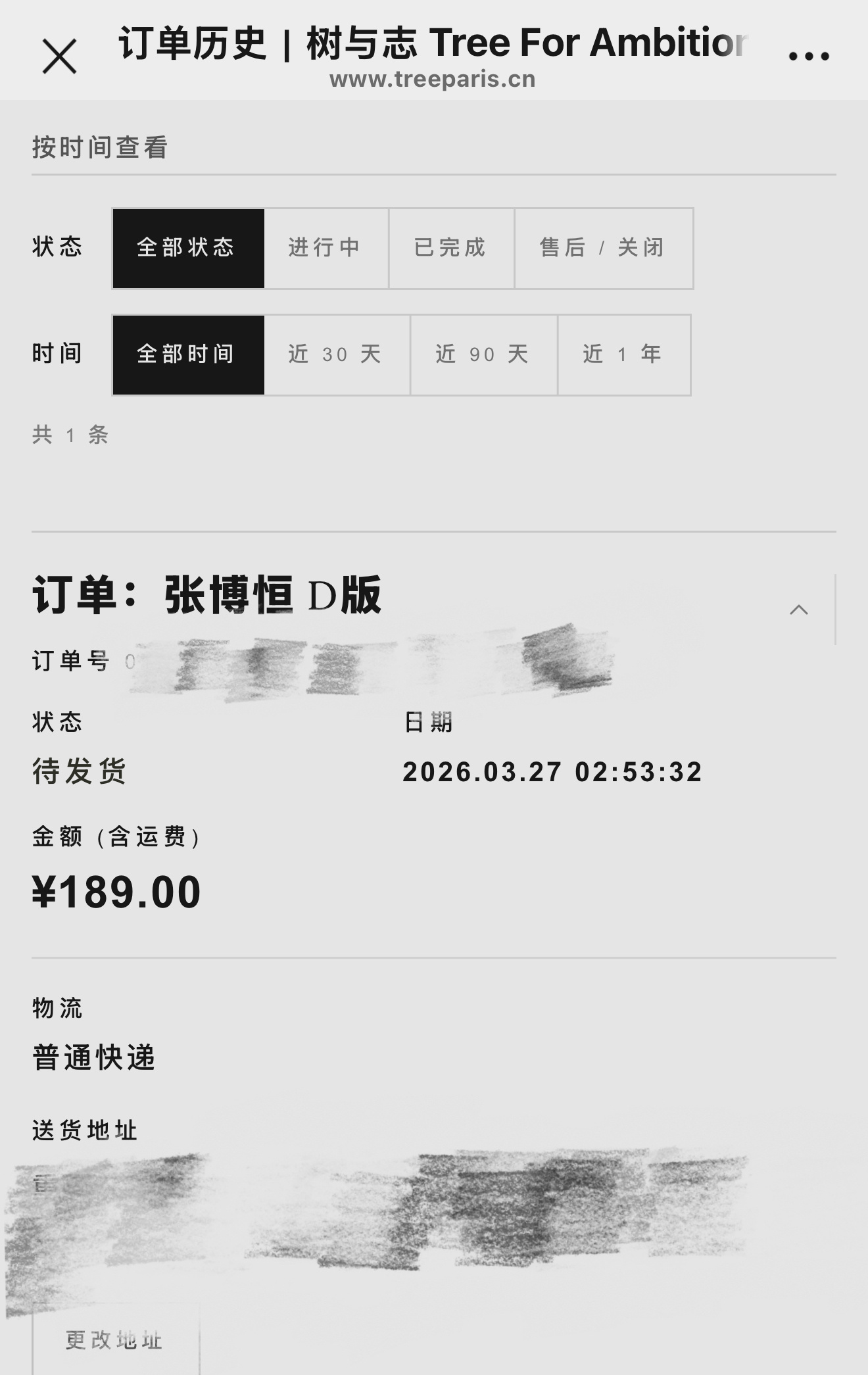868x1375 pixels.
Task: Click the 按时间查看 header text
Action: point(99,147)
